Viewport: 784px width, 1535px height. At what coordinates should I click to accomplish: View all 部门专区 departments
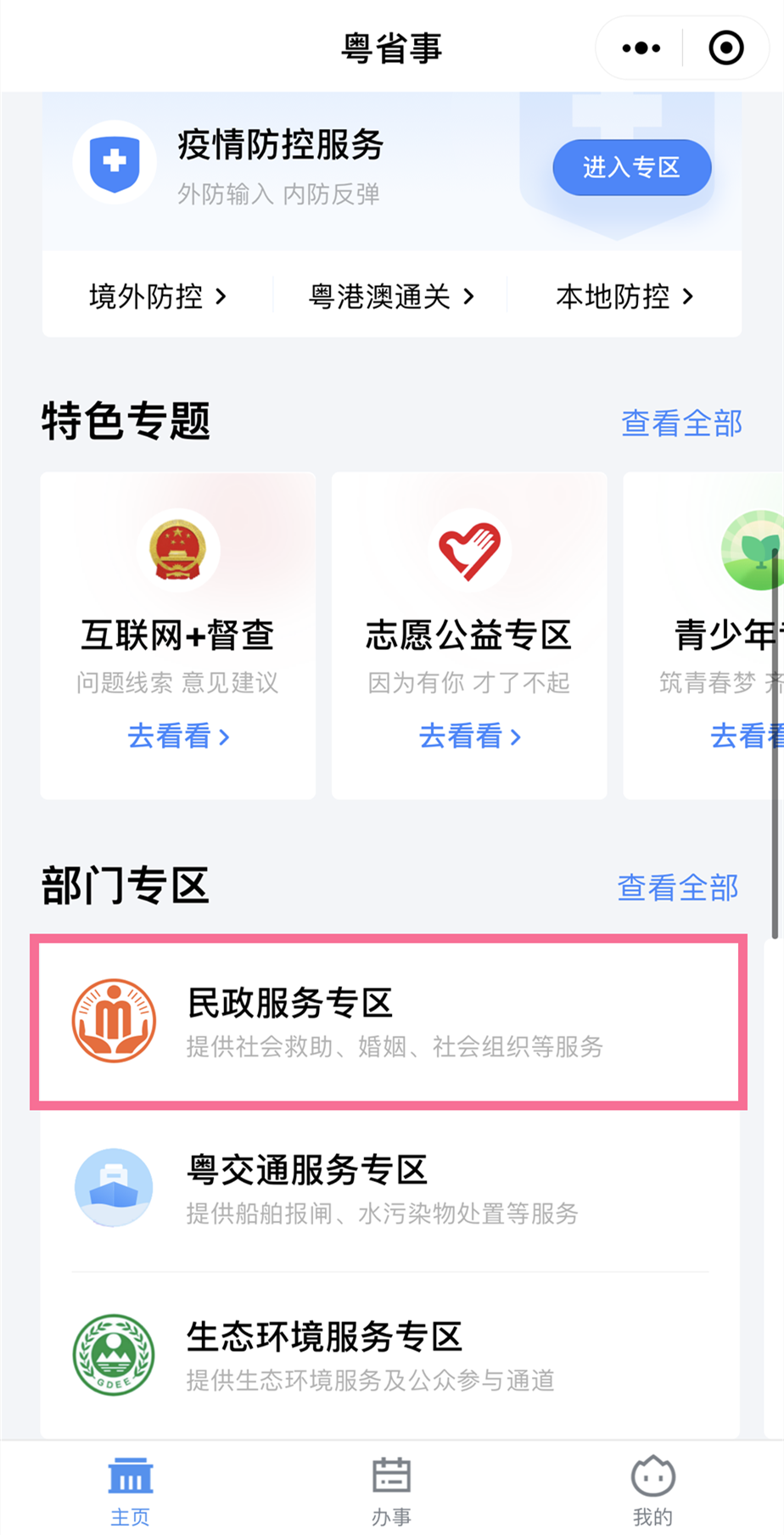[678, 888]
